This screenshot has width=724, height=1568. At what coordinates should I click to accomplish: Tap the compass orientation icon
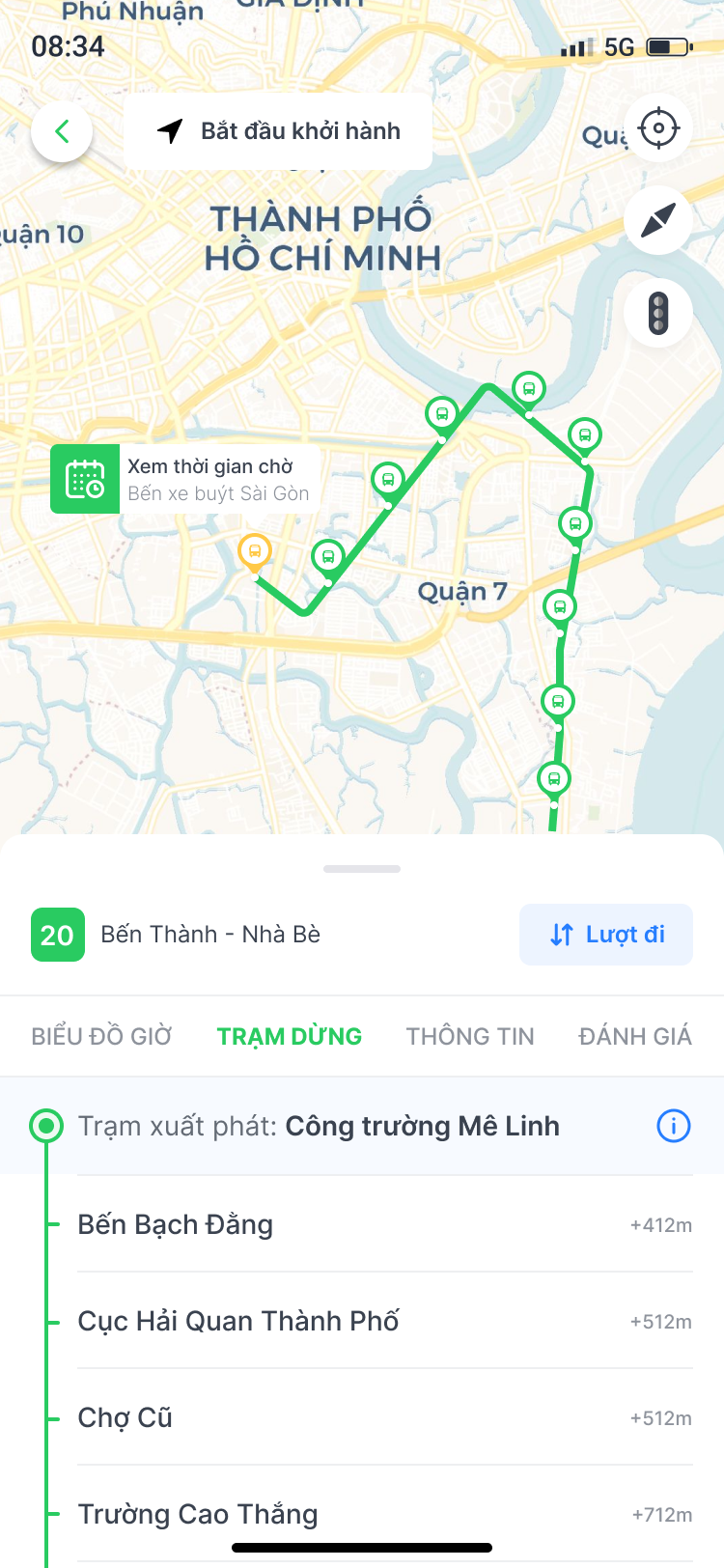[x=658, y=220]
